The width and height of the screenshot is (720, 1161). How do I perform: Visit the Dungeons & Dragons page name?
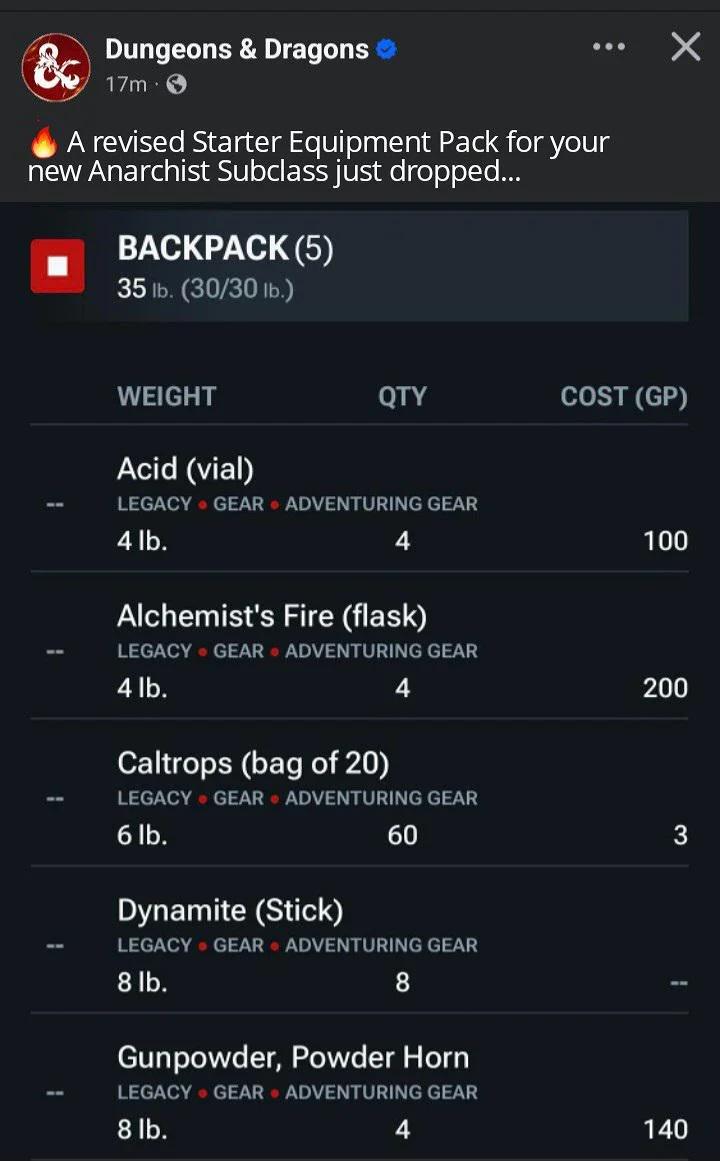tap(237, 49)
